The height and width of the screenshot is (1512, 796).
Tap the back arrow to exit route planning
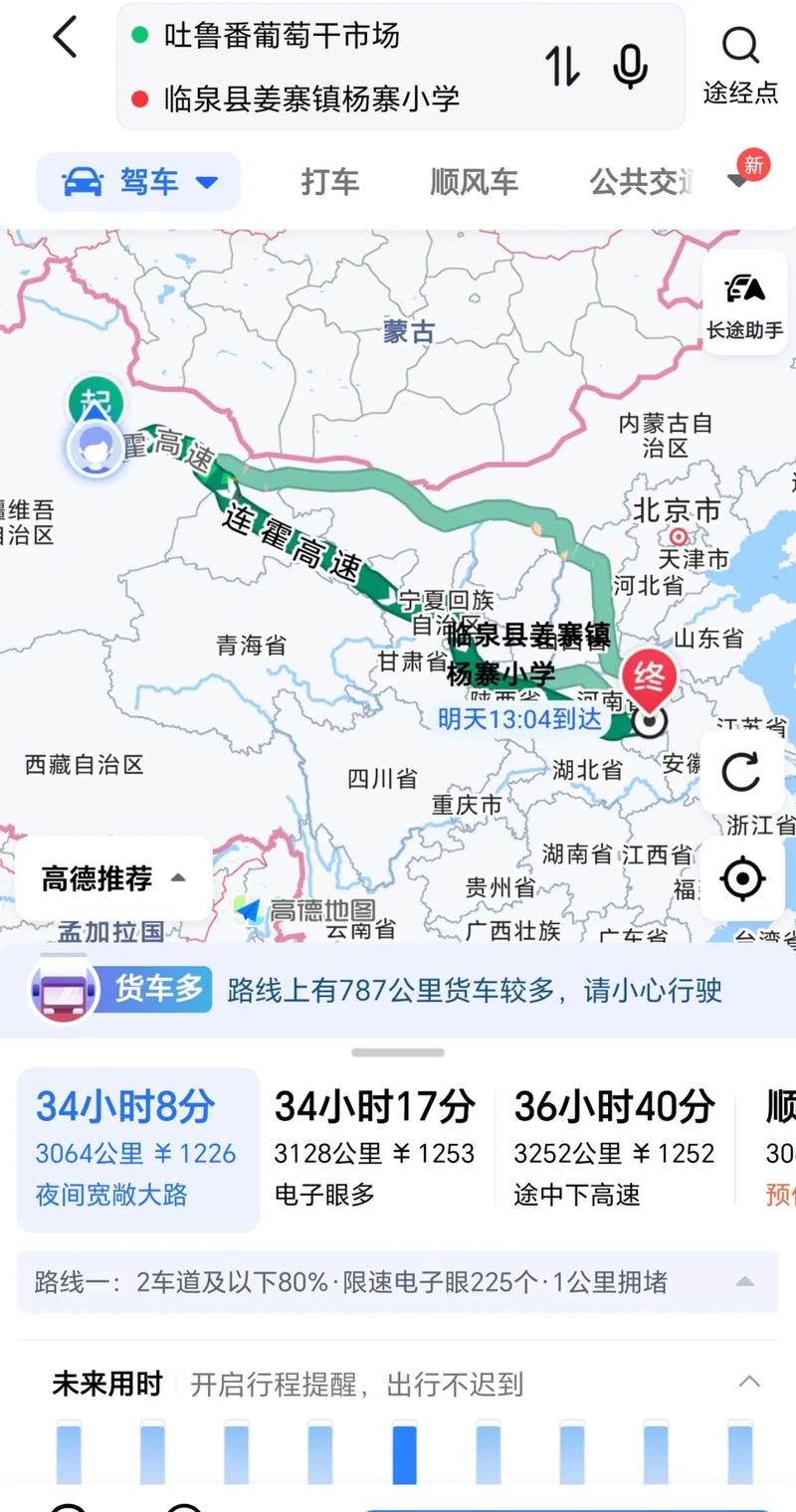click(64, 38)
